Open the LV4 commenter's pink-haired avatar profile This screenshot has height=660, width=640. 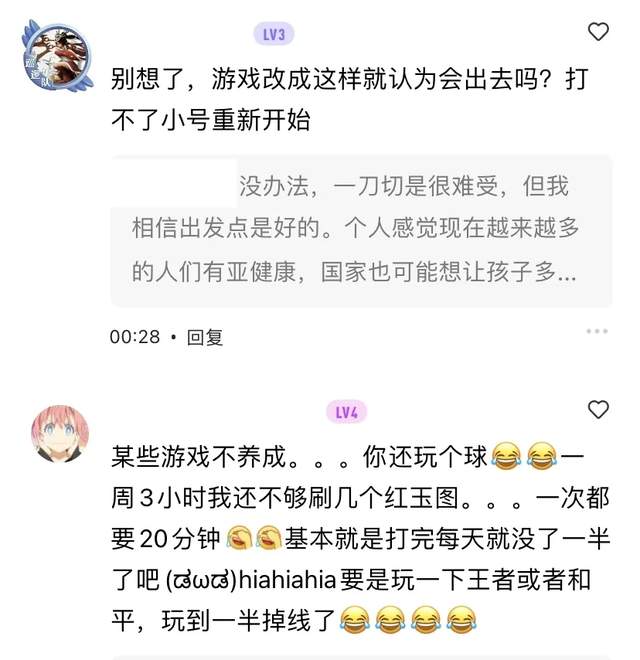point(62,433)
